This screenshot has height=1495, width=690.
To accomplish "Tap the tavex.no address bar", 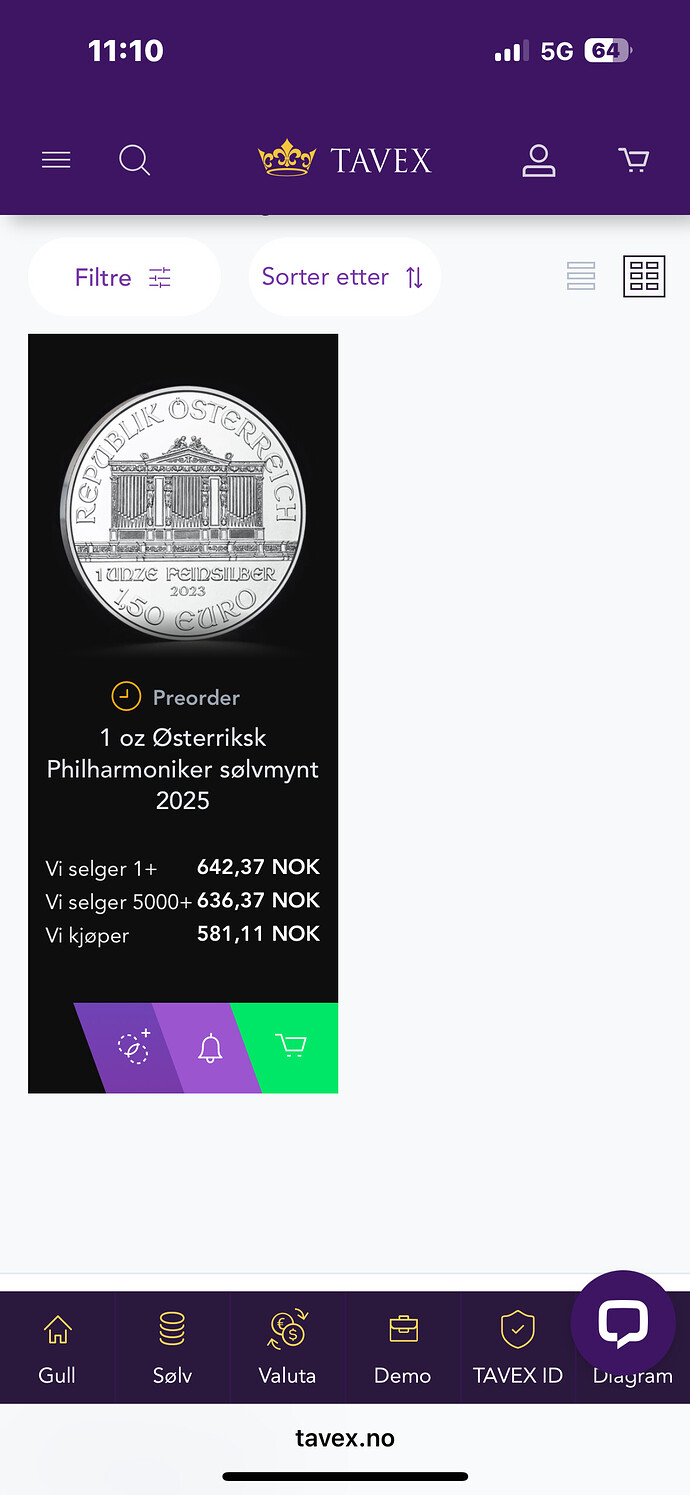I will tap(345, 1438).
